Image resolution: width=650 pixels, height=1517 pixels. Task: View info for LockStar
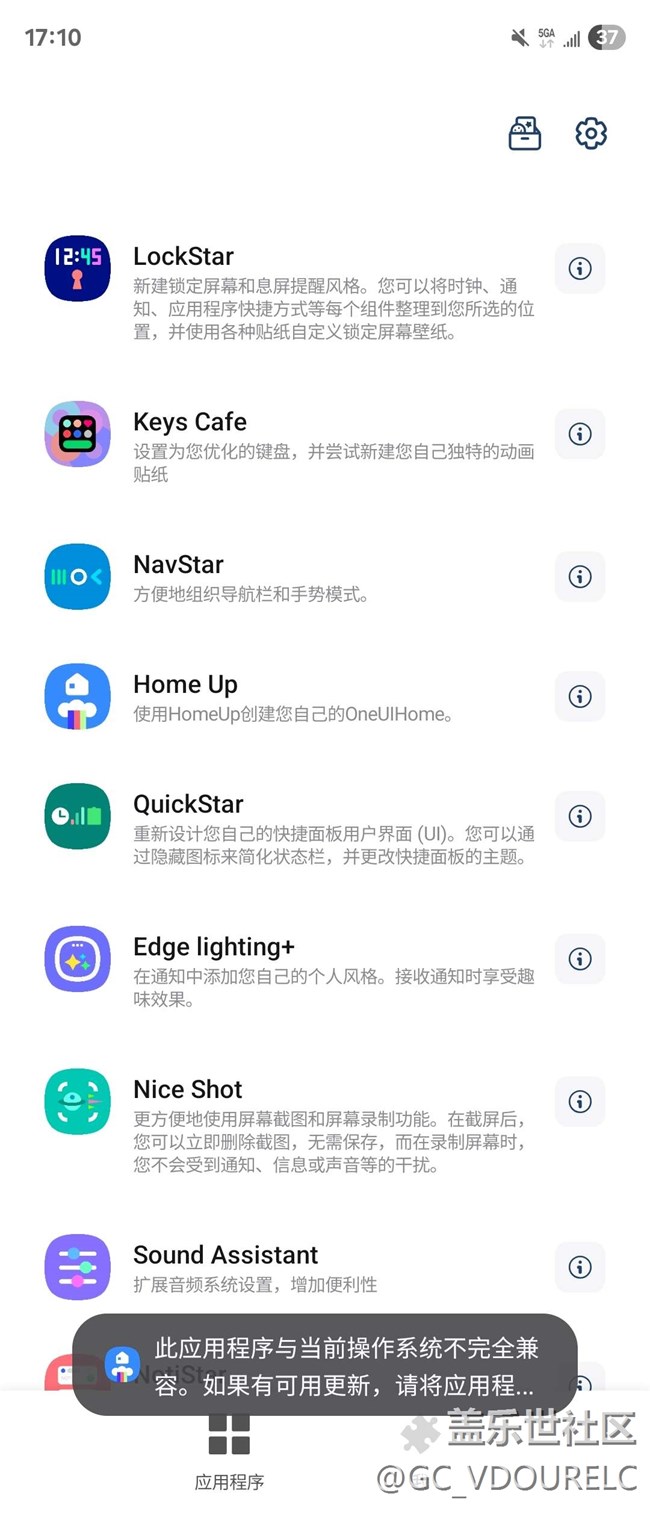pyautogui.click(x=580, y=268)
